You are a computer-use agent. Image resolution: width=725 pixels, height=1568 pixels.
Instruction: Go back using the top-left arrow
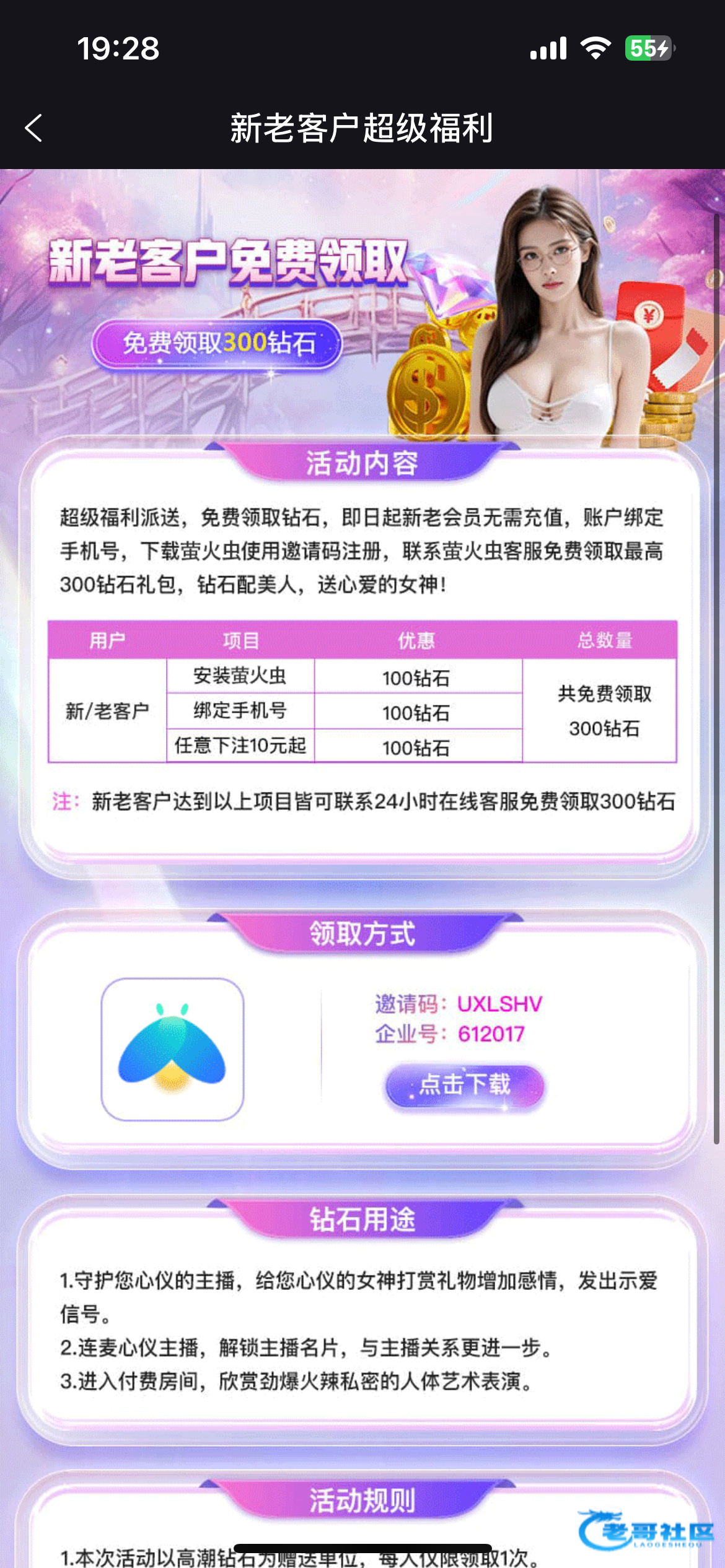pos(34,128)
